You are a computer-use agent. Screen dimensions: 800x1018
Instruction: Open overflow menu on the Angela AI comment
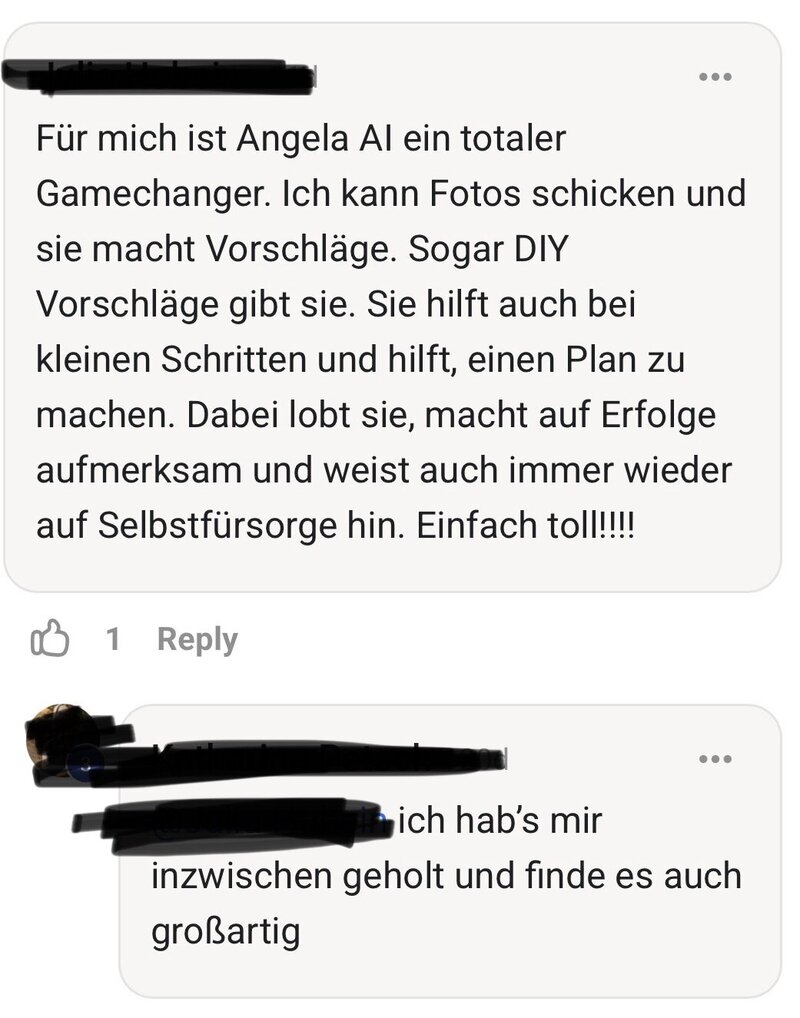coord(715,78)
